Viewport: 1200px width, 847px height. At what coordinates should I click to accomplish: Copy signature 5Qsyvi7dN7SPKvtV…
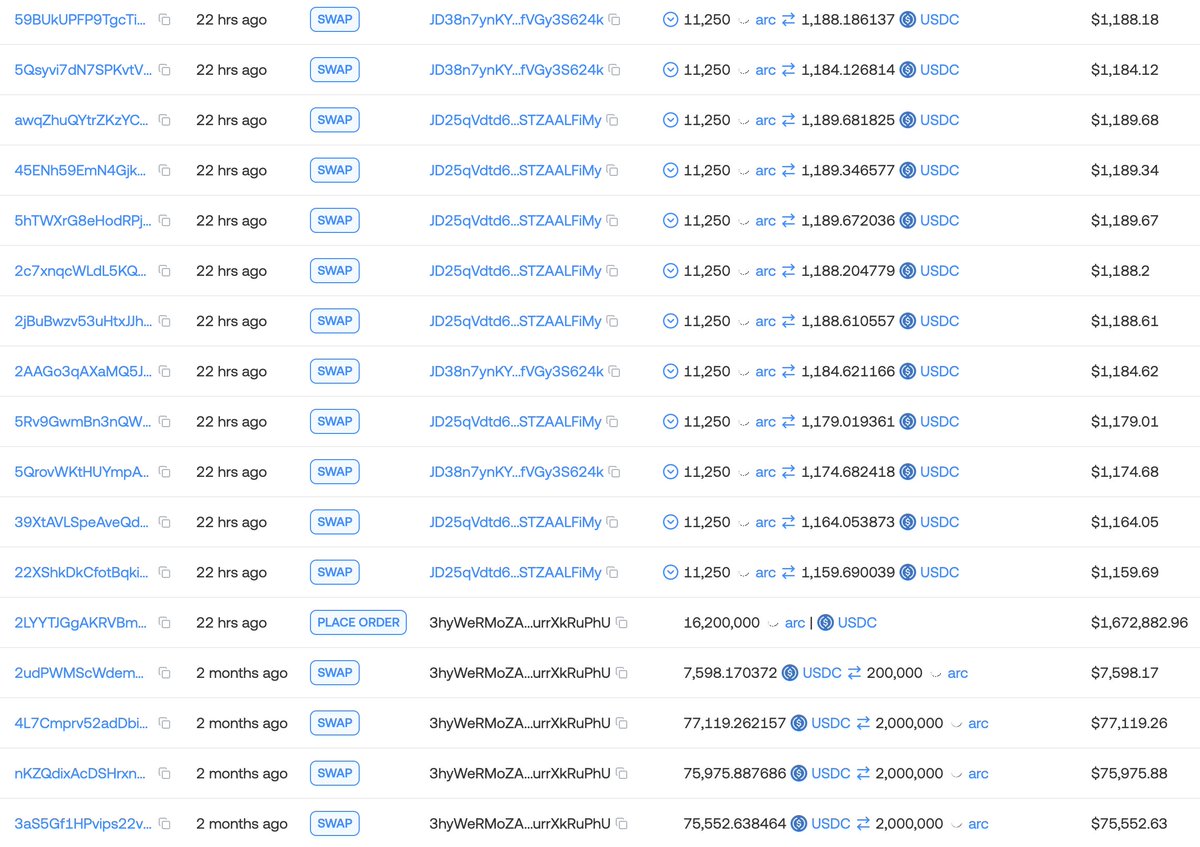click(165, 70)
